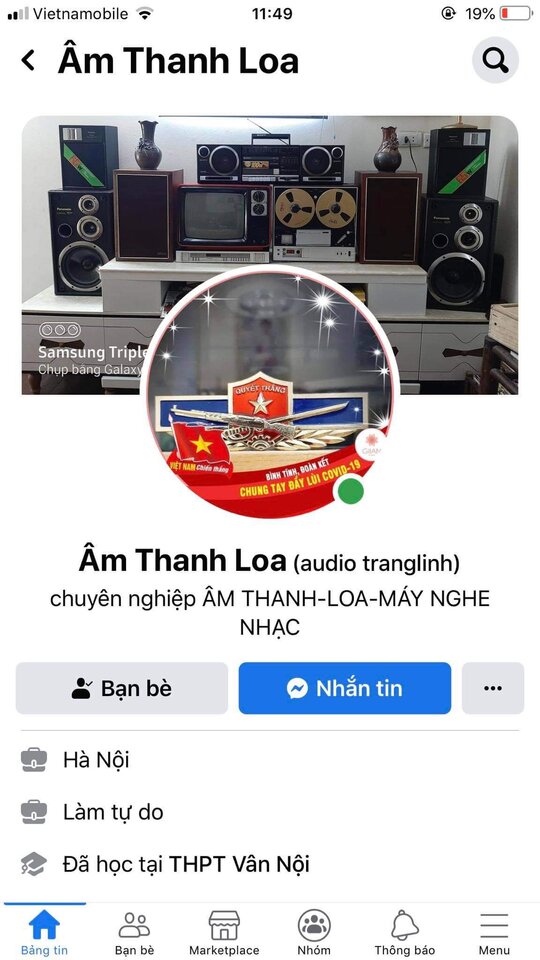
Task: Open the circular profile picture
Action: click(269, 391)
